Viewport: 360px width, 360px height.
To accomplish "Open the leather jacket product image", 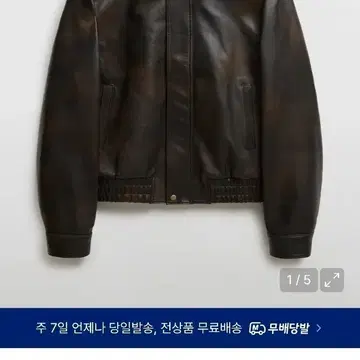I will 180,129.
